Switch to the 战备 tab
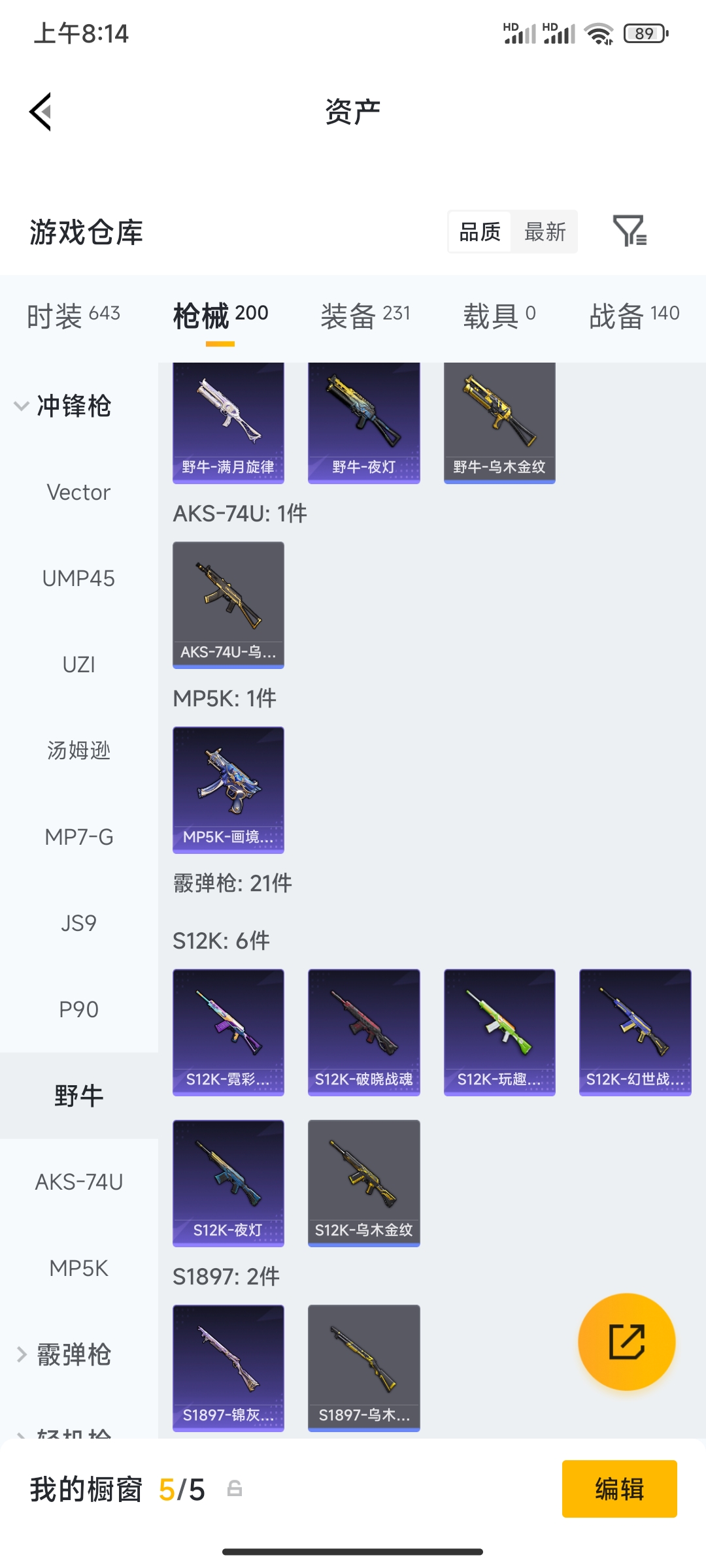Screen dimensions: 706x1568 pyautogui.click(x=634, y=316)
